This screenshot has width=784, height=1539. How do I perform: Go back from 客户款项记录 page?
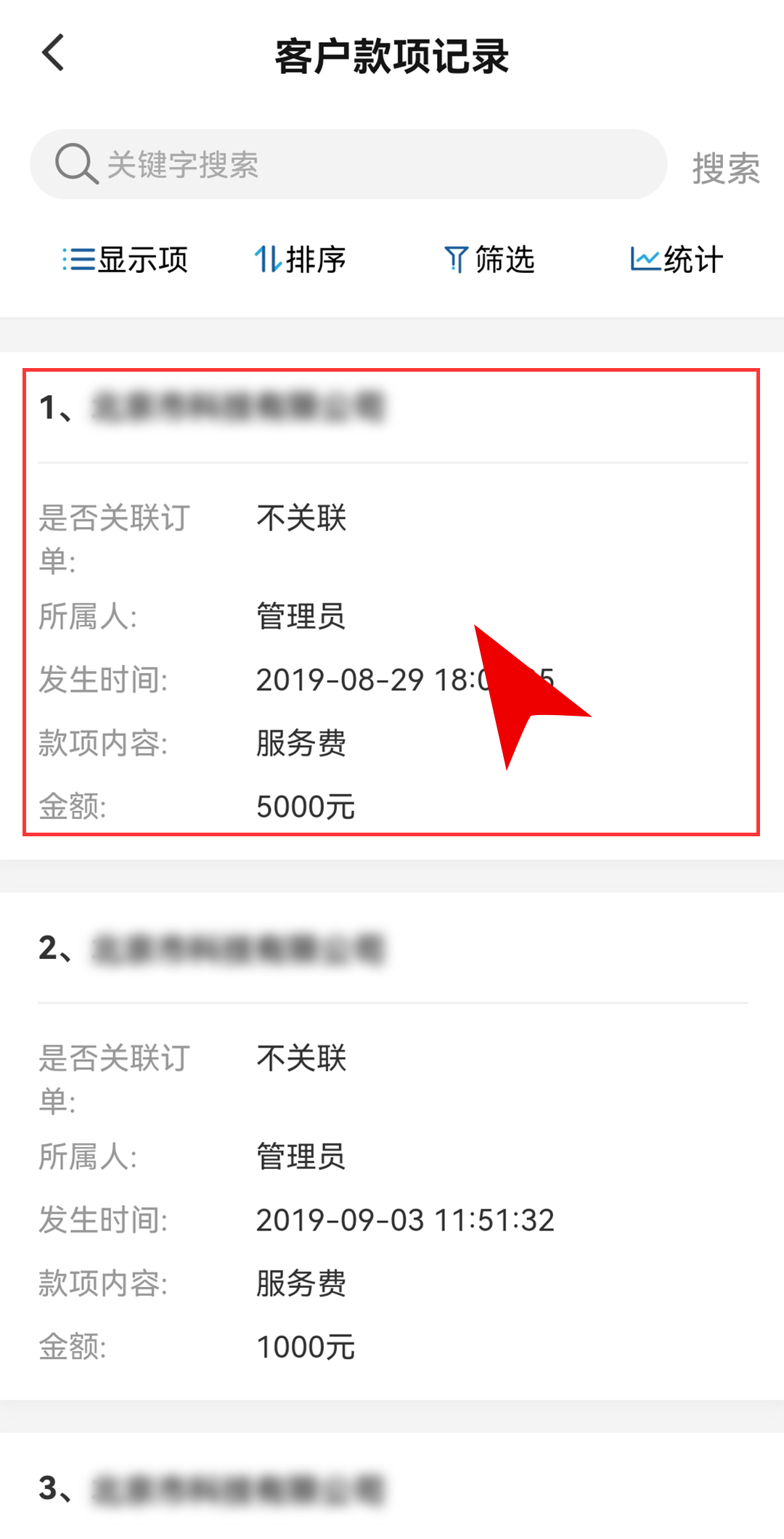pyautogui.click(x=54, y=53)
